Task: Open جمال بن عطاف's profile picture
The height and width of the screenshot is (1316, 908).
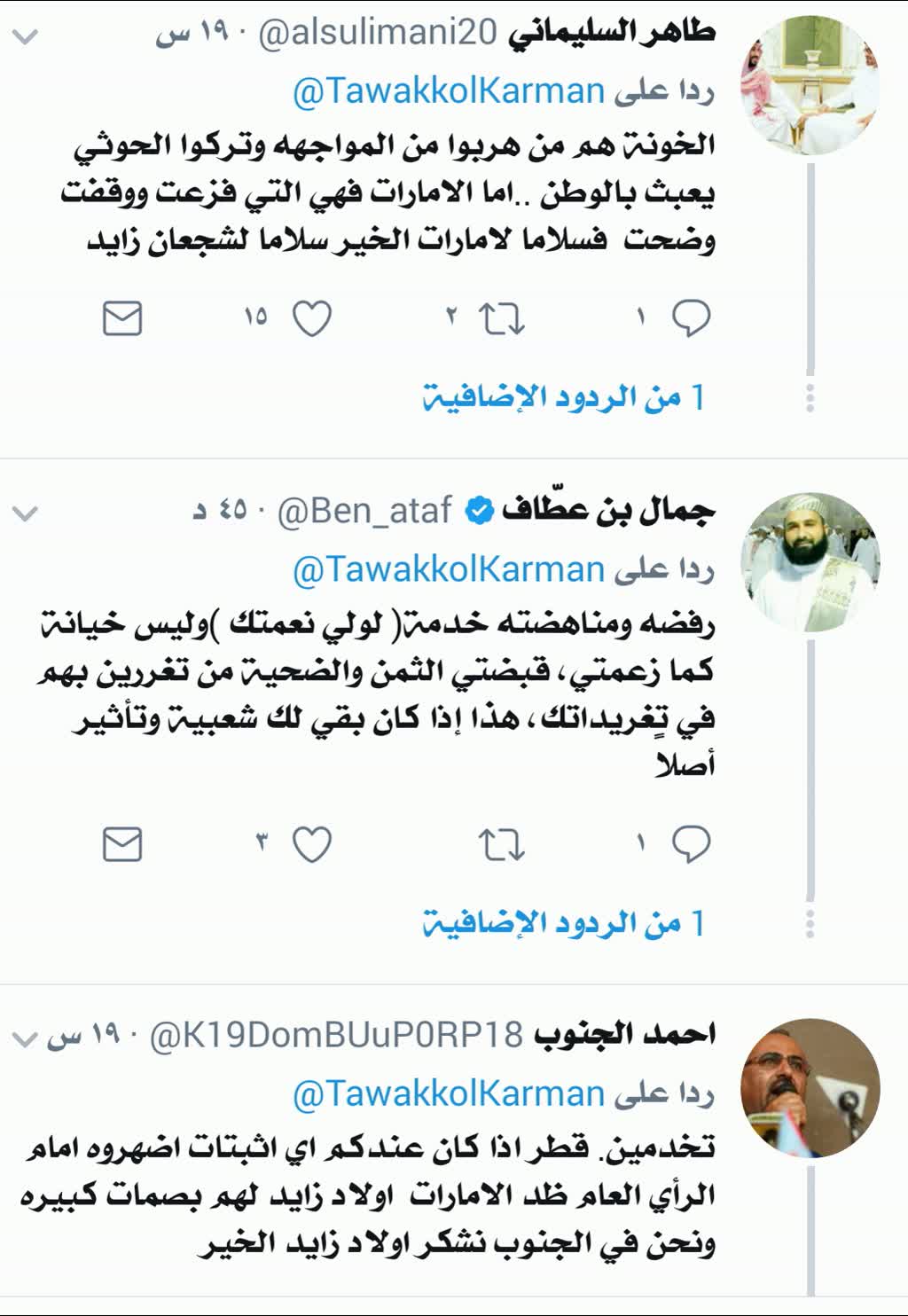Action: pyautogui.click(x=810, y=562)
